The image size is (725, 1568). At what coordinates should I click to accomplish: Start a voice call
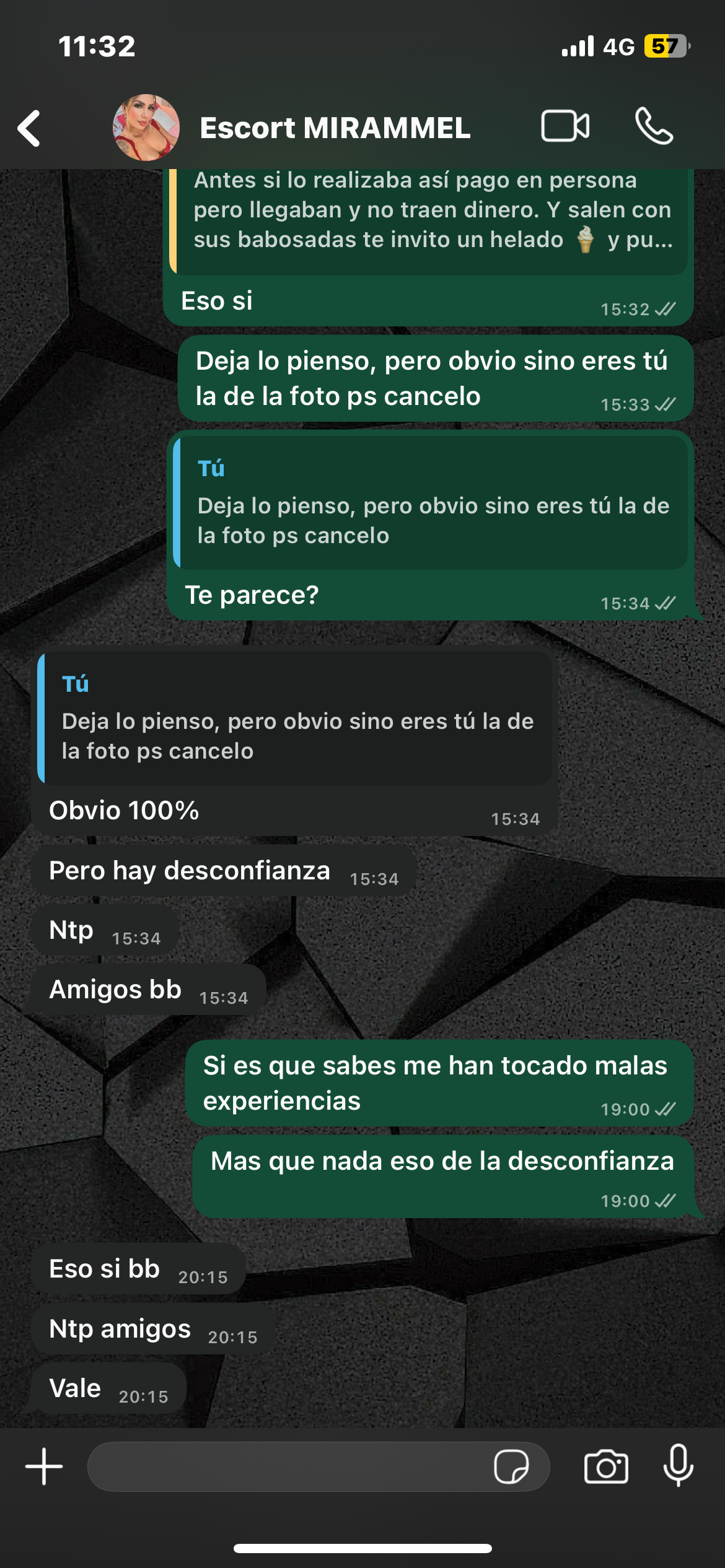tap(654, 127)
